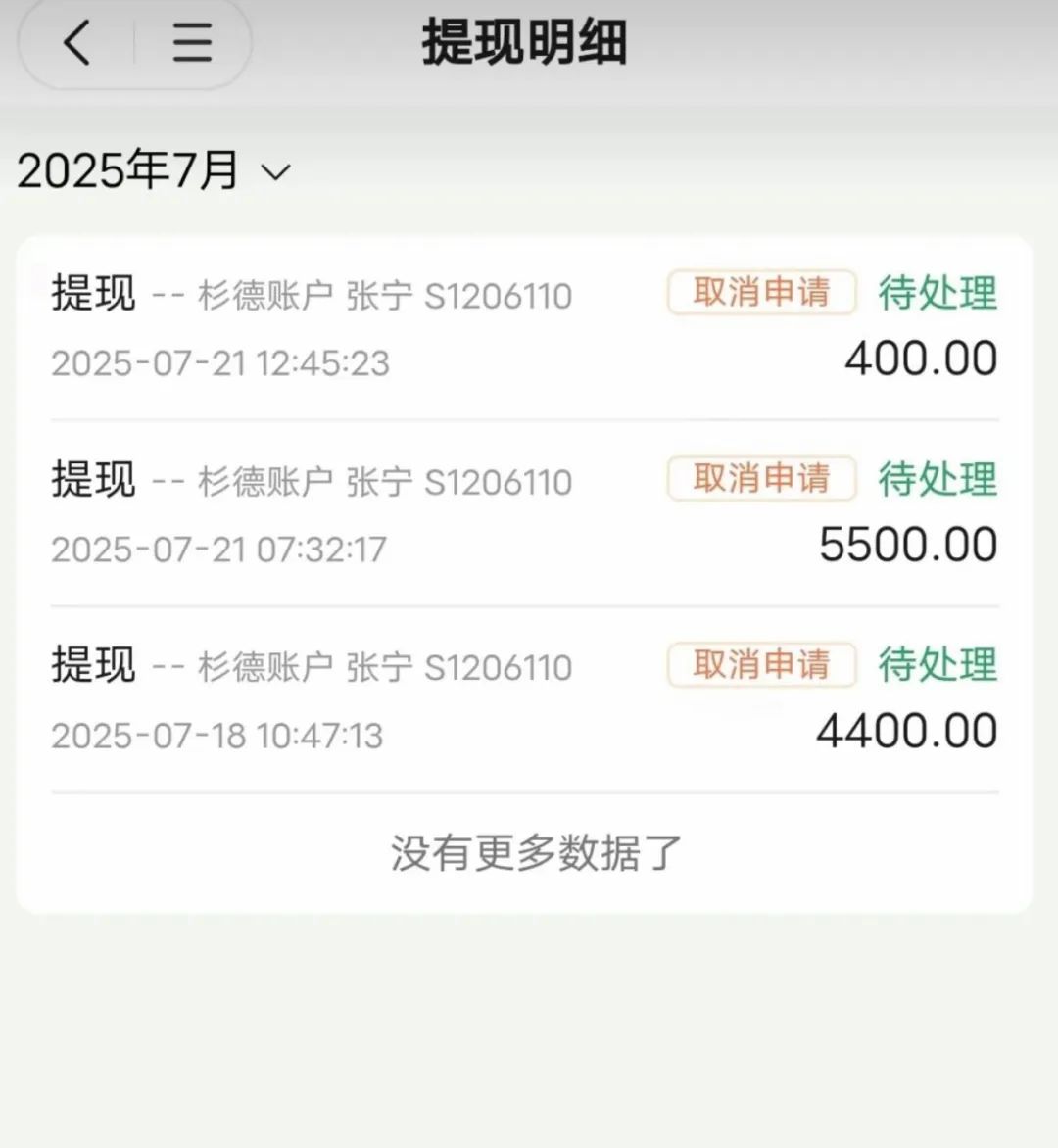
Task: Click the dropdown arrow beside 2025年7月
Action: (277, 174)
